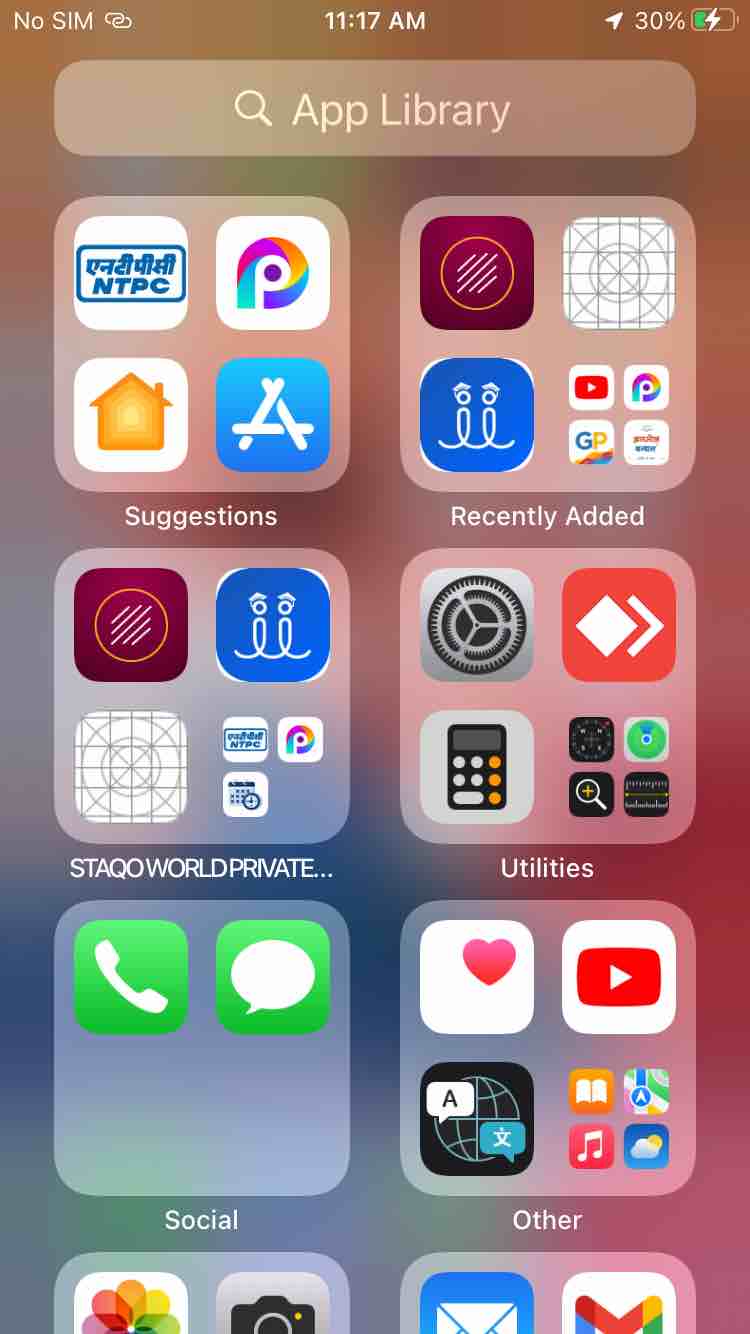The width and height of the screenshot is (750, 1334).
Task: Expand the Other category small icon group
Action: [619, 1119]
